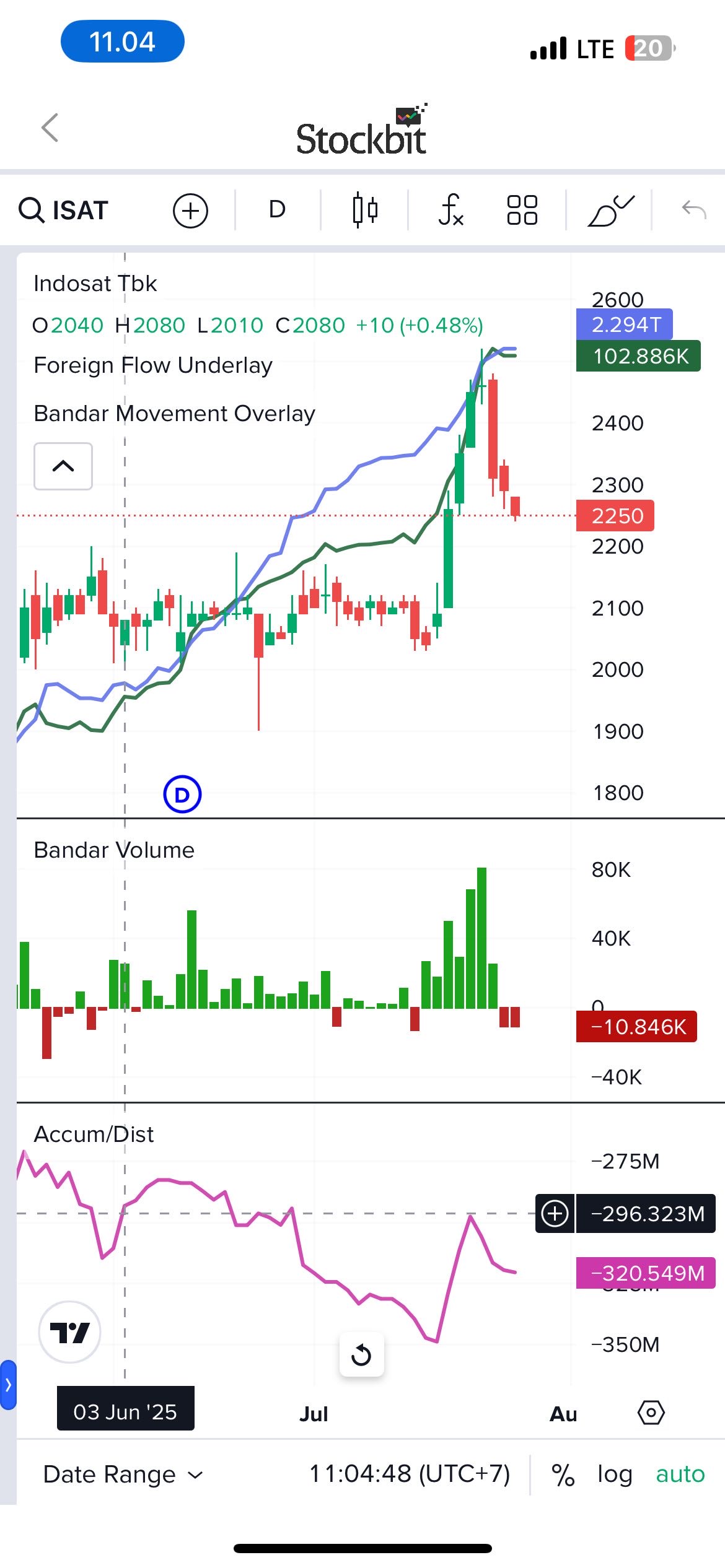This screenshot has height=1568, width=725.
Task: Go back using the top-left arrow
Action: [50, 128]
